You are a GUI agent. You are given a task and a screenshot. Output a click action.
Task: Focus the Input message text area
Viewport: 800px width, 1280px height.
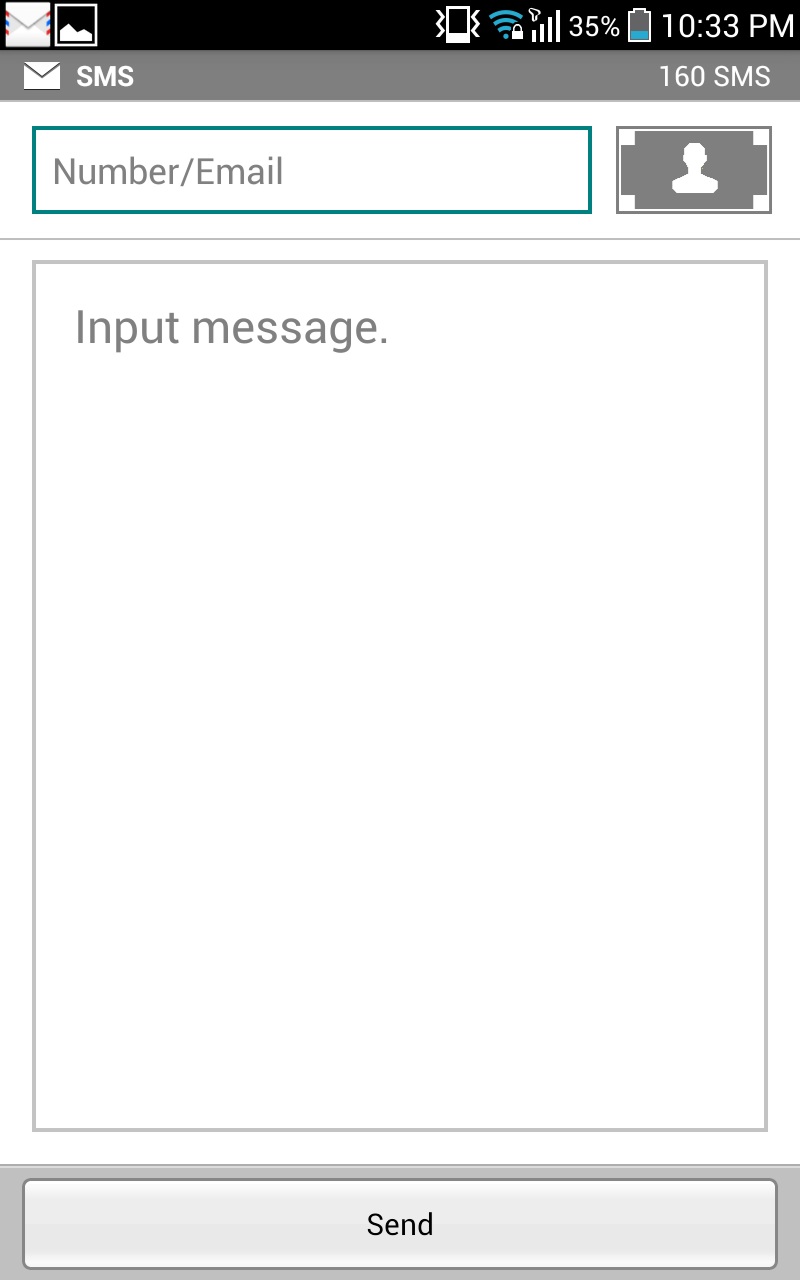click(400, 696)
